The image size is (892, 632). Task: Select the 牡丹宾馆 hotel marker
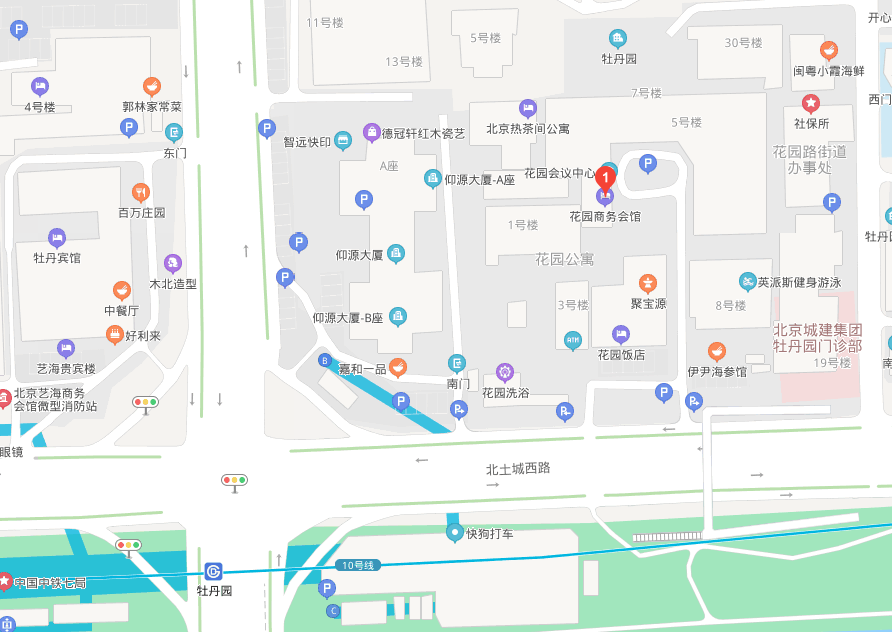[57, 237]
